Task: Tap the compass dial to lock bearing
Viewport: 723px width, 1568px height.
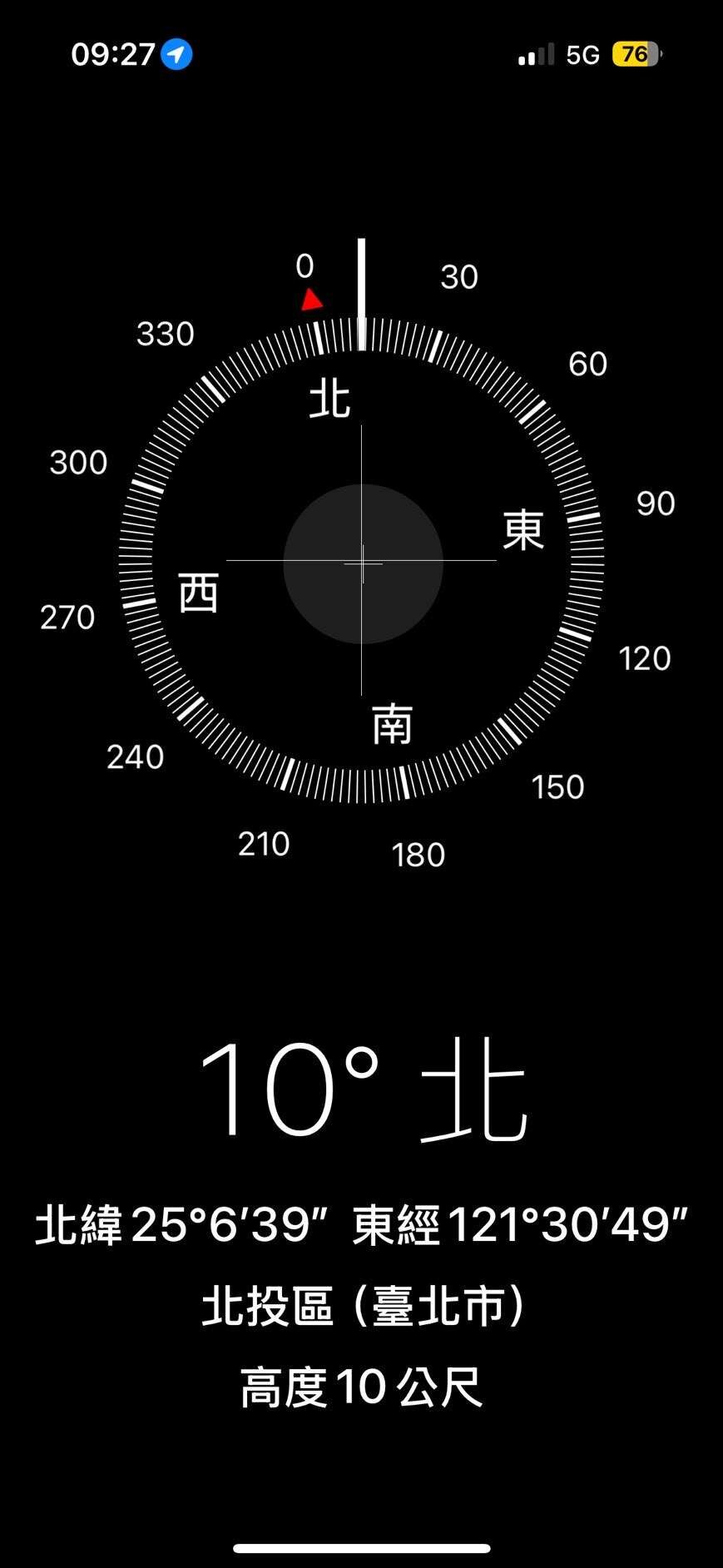Action: pyautogui.click(x=362, y=563)
